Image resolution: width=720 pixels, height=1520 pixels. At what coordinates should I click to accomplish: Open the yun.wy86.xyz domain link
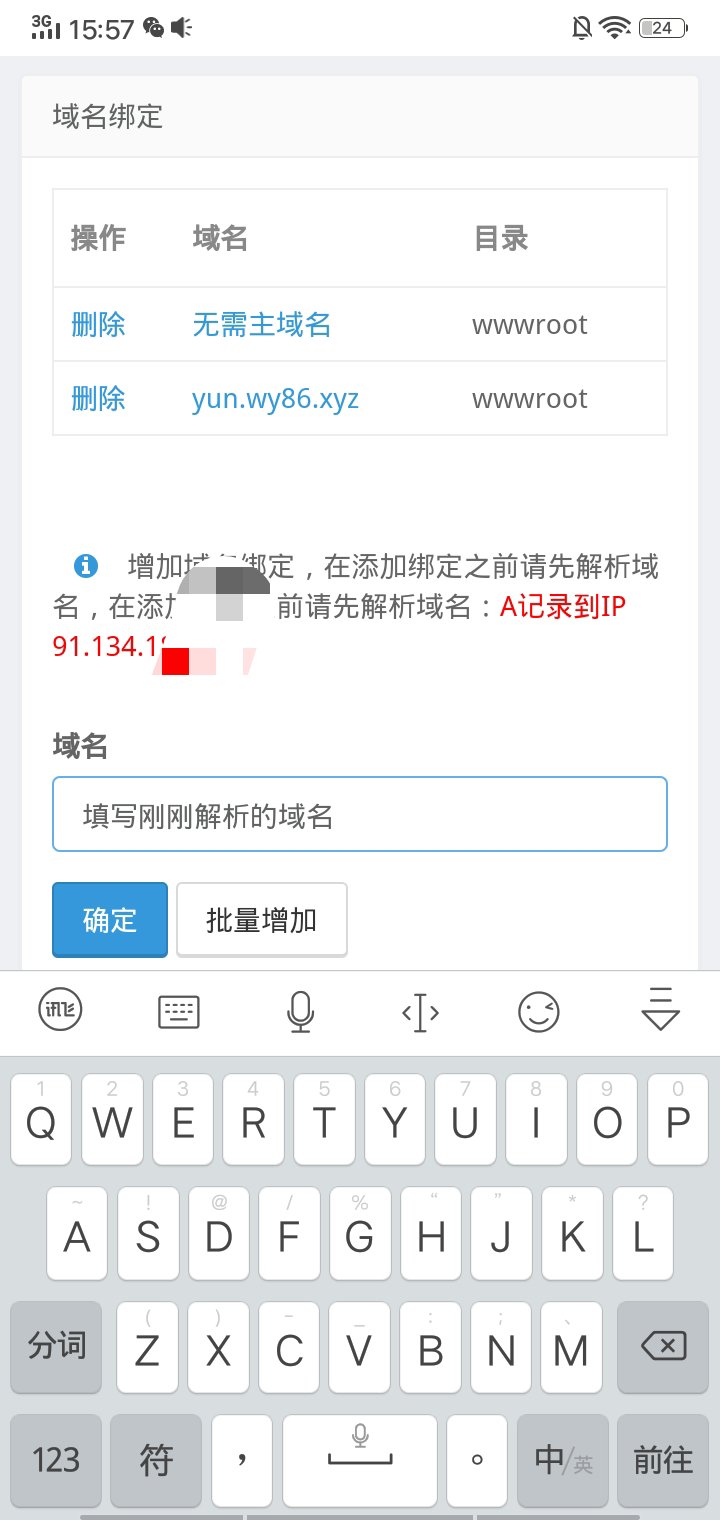click(x=275, y=399)
